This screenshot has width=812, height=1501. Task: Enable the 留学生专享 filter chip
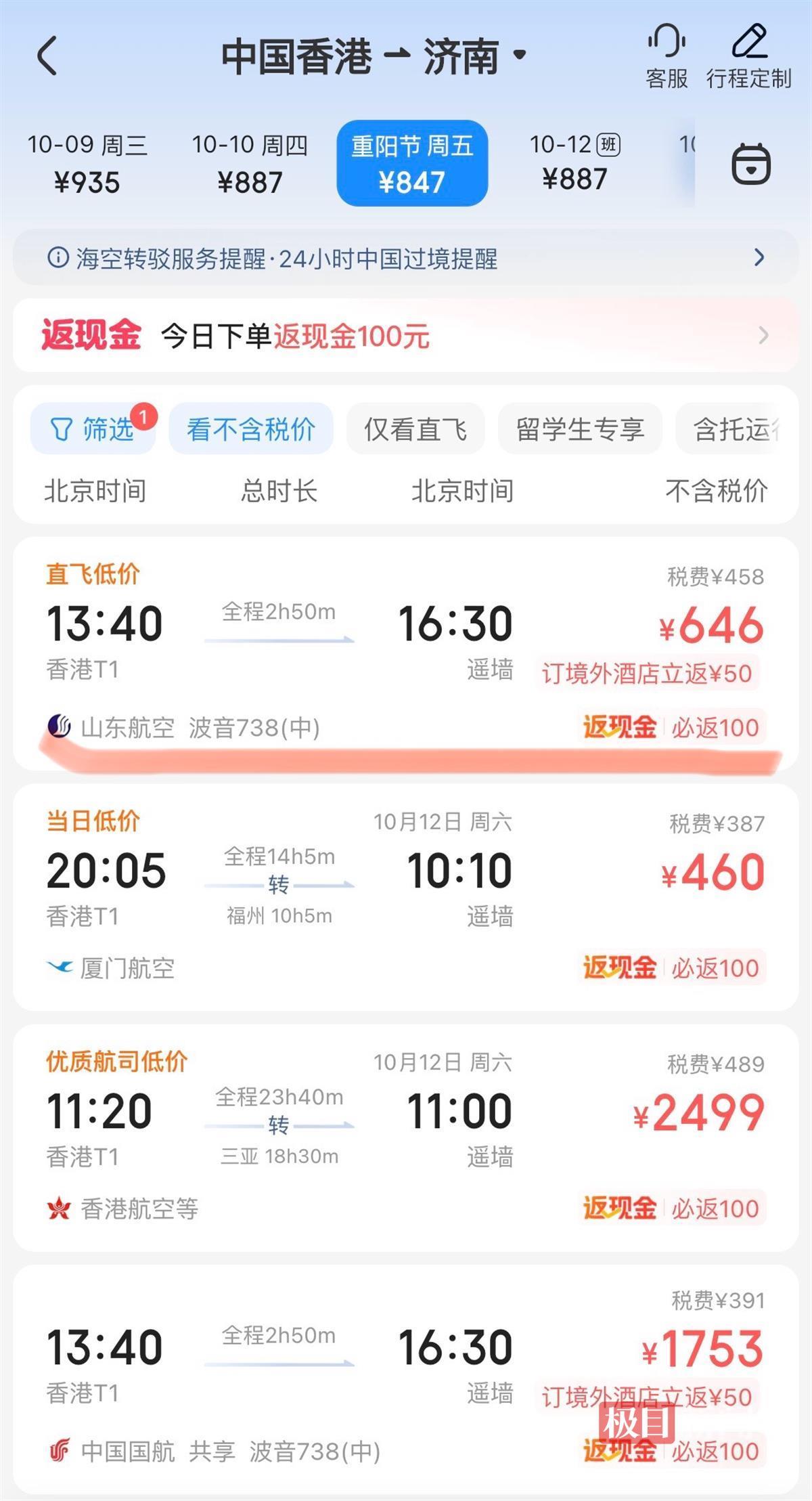[x=580, y=429]
